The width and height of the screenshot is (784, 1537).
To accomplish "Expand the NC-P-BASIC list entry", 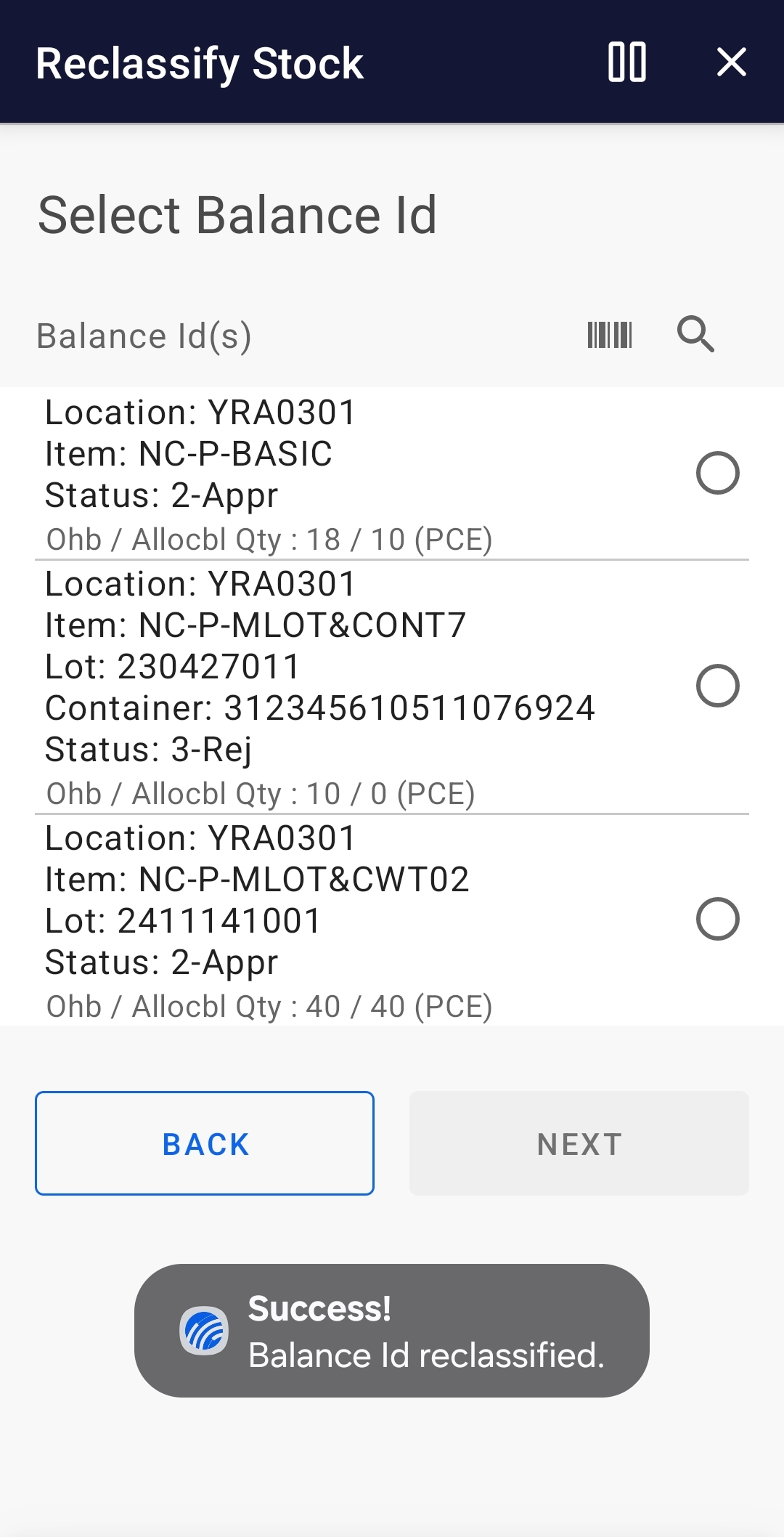I will [x=290, y=474].
